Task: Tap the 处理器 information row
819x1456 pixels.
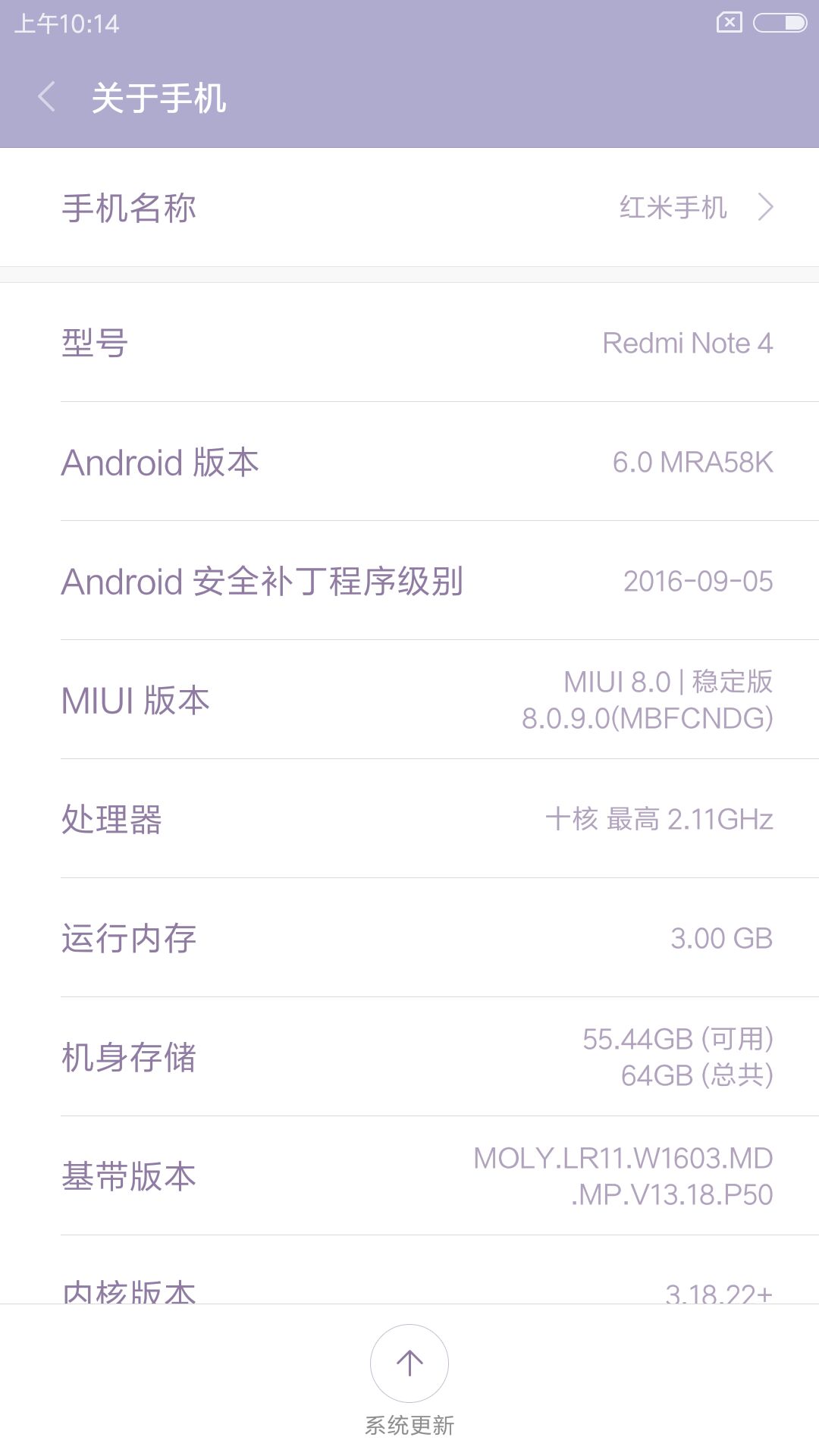Action: pos(409,819)
